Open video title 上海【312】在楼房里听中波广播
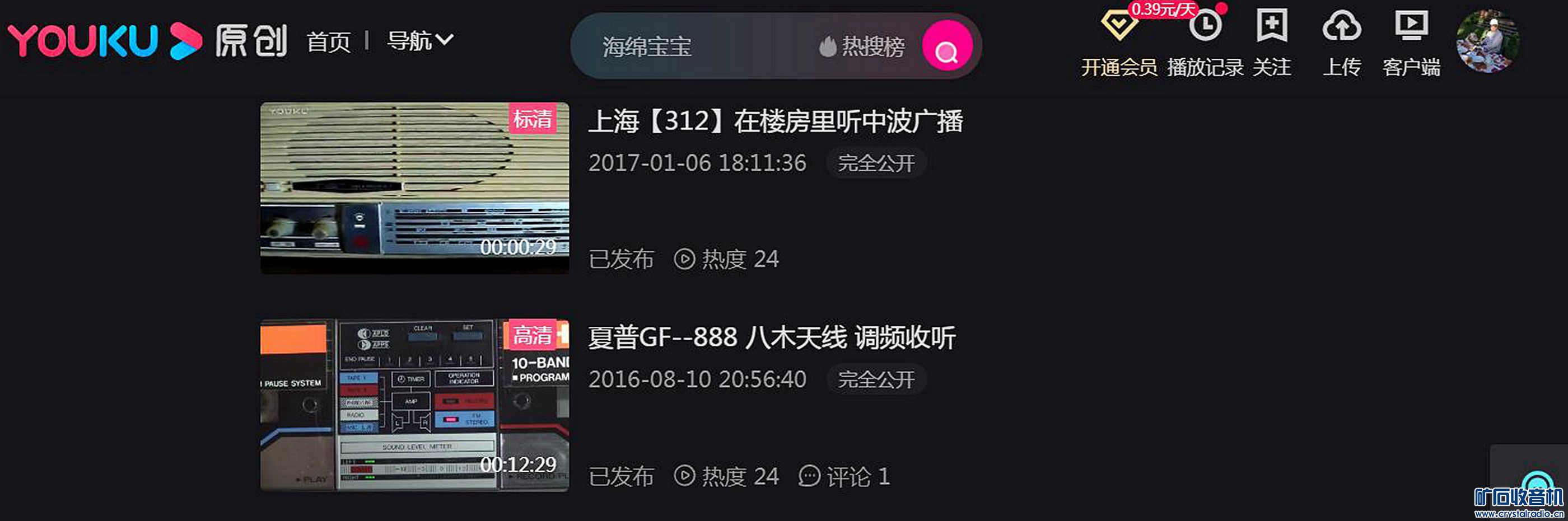1568x521 pixels. pyautogui.click(x=775, y=121)
